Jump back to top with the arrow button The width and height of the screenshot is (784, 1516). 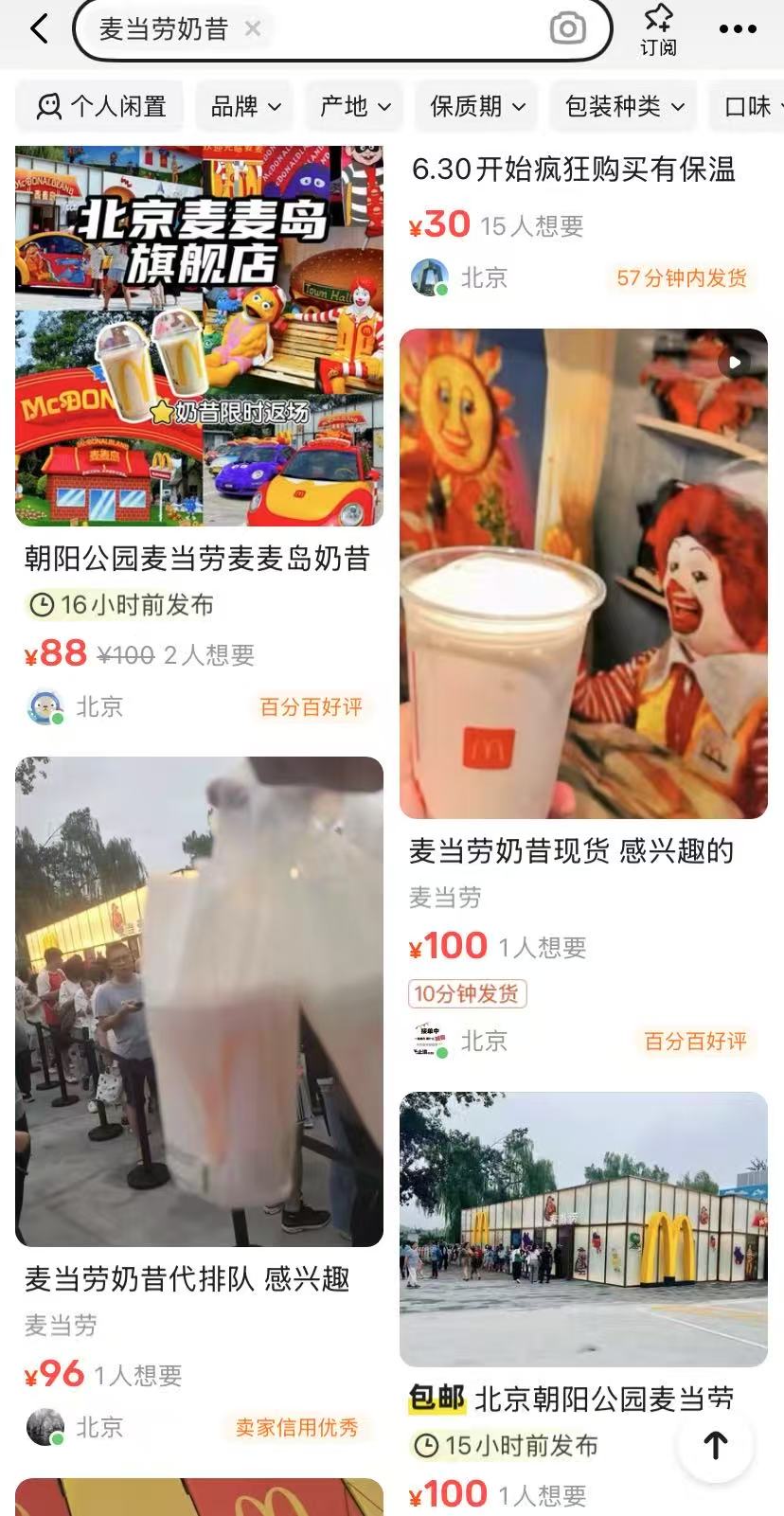715,1445
